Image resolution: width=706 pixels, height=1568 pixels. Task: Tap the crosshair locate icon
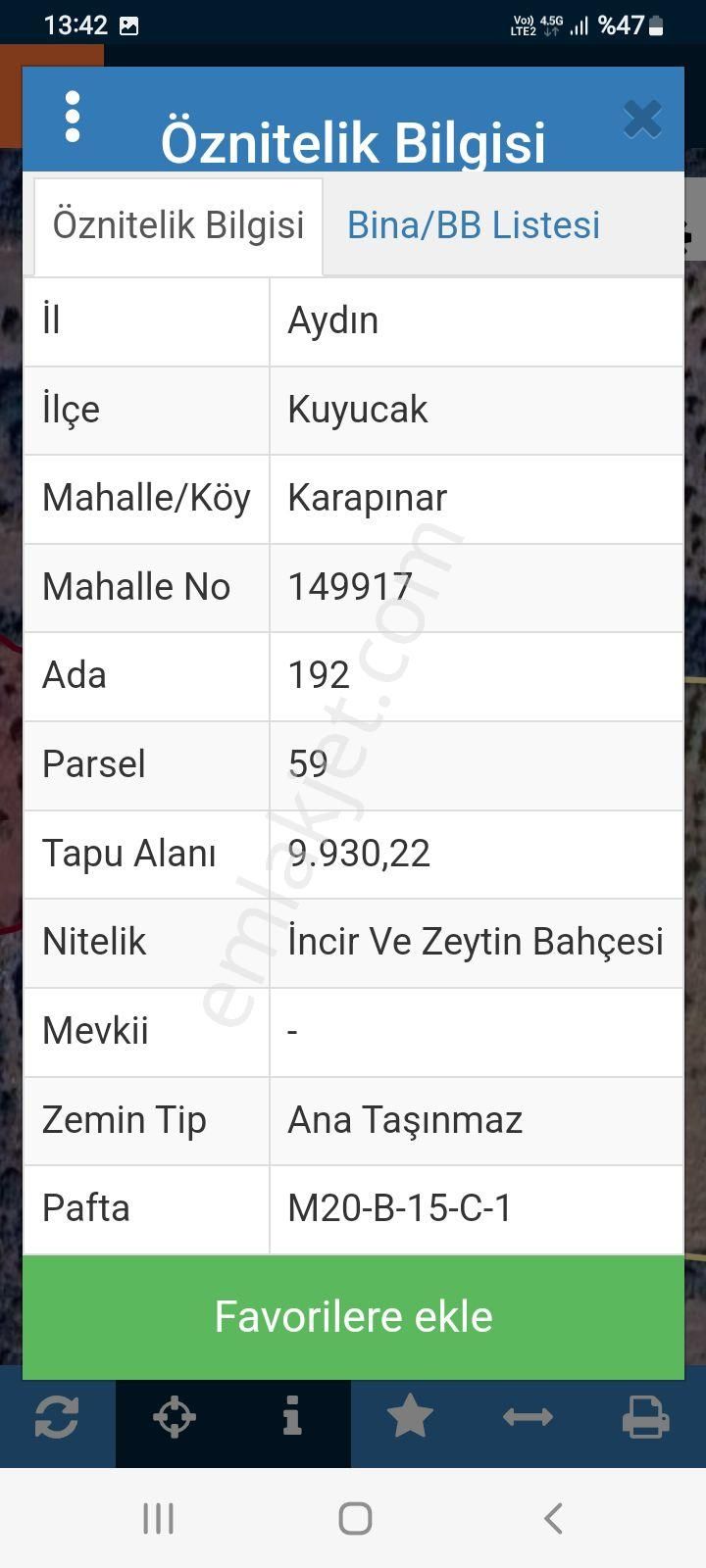click(175, 1417)
